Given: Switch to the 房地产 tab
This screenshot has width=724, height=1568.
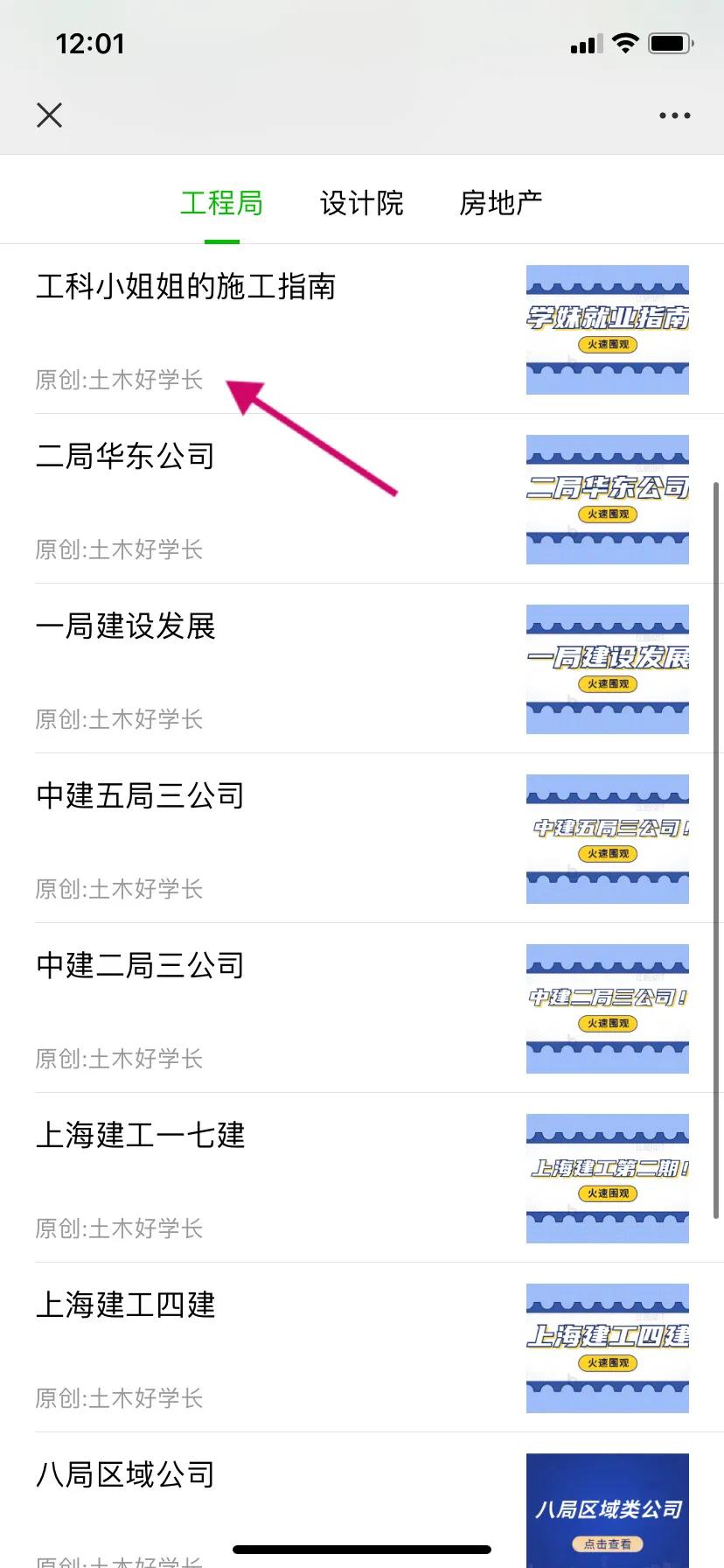Looking at the screenshot, I should point(499,202).
